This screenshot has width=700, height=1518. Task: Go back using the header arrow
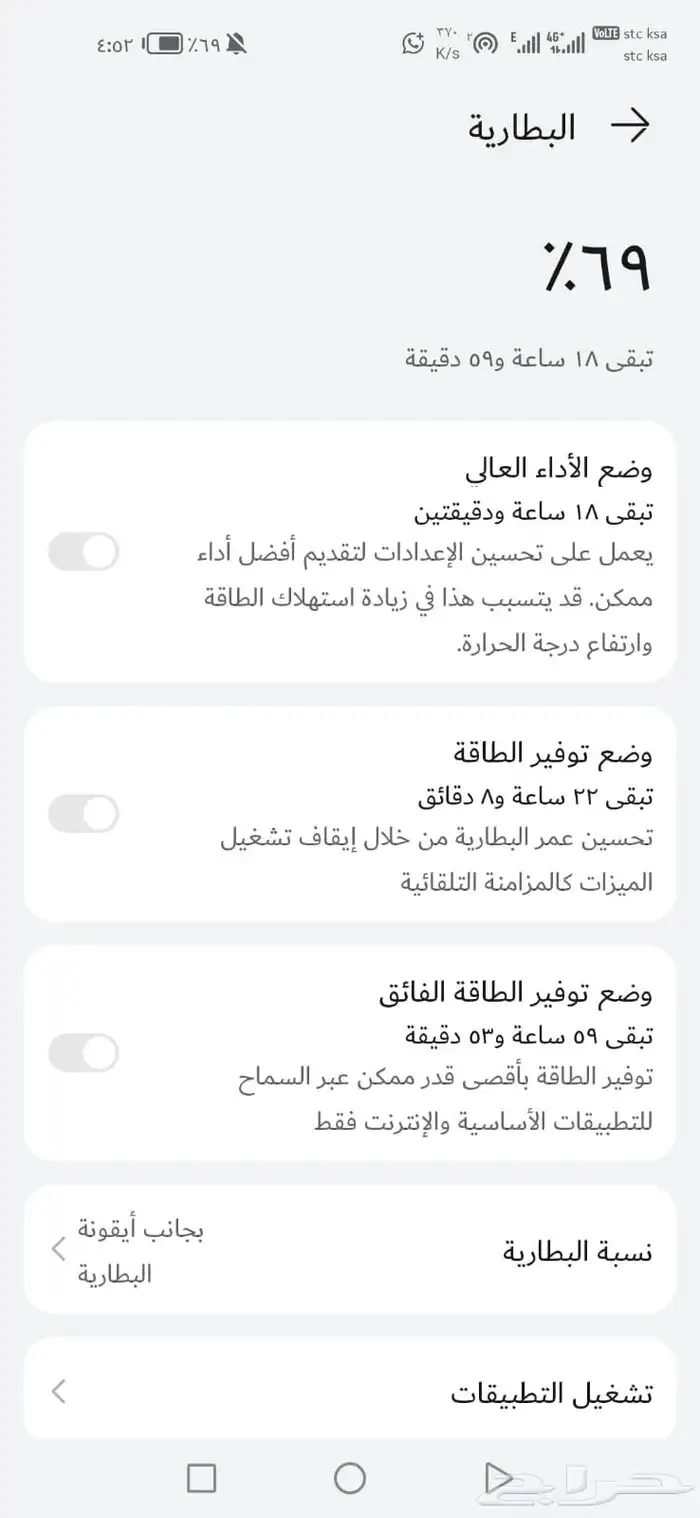(x=630, y=126)
